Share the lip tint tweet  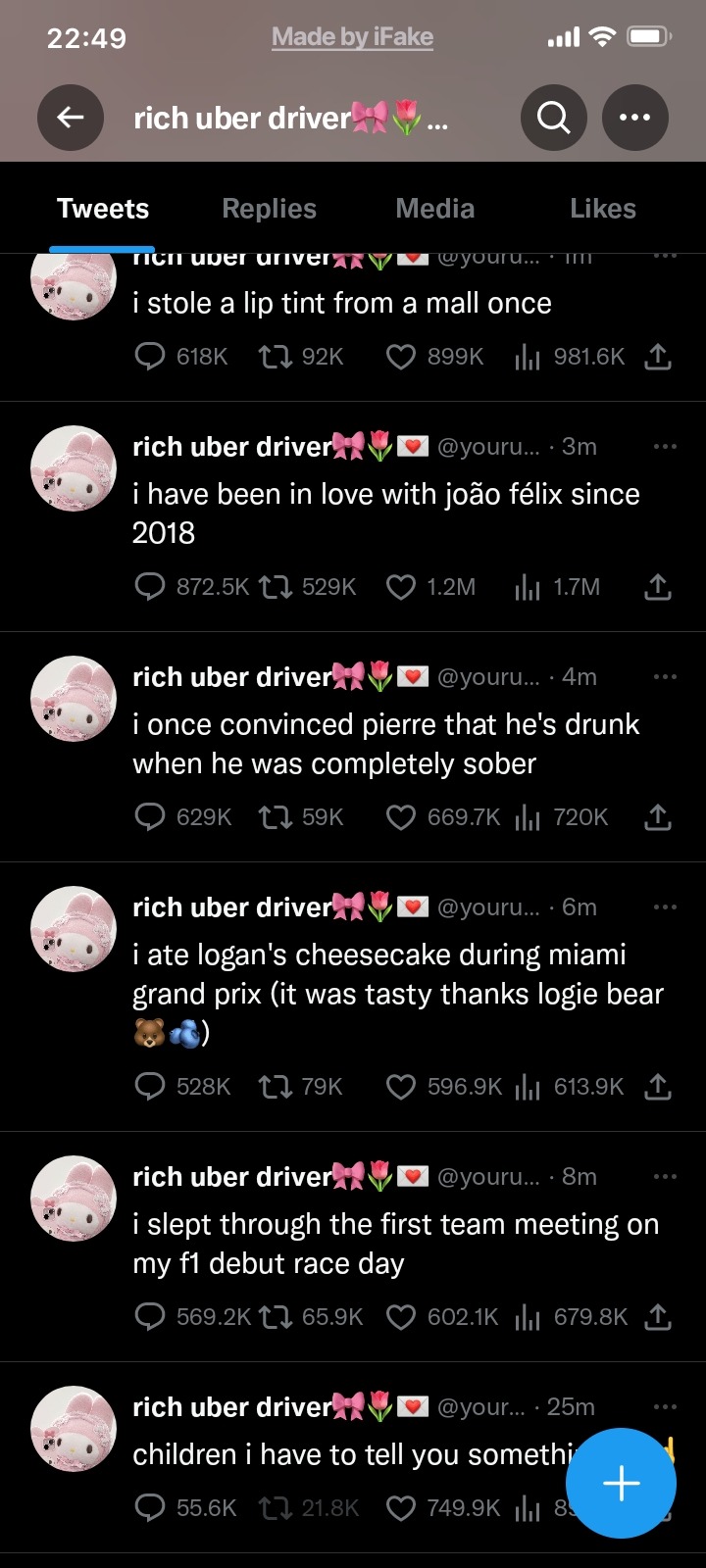(657, 357)
